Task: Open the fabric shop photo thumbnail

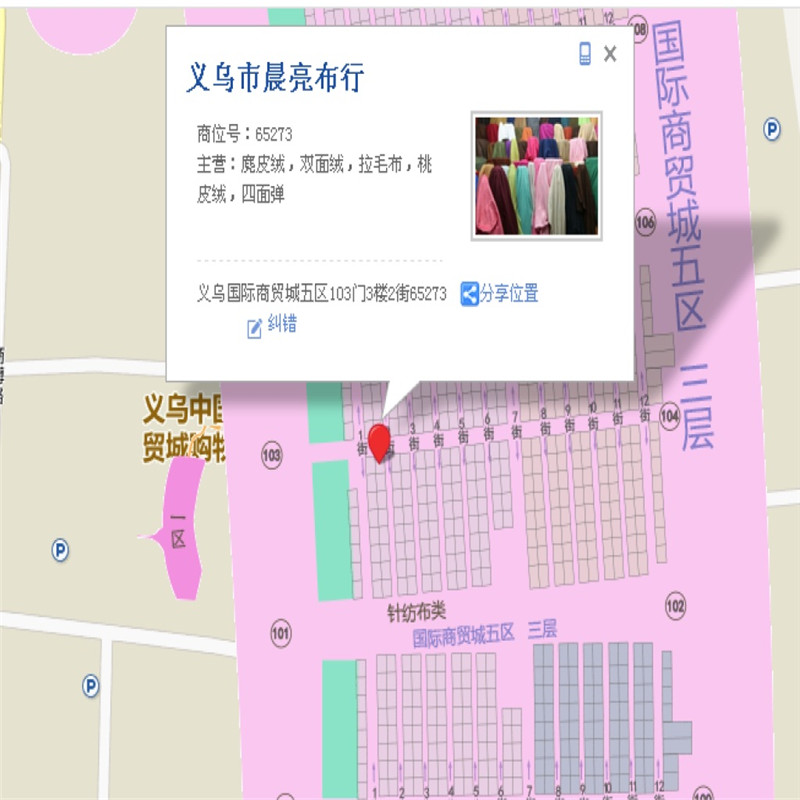Action: 536,176
